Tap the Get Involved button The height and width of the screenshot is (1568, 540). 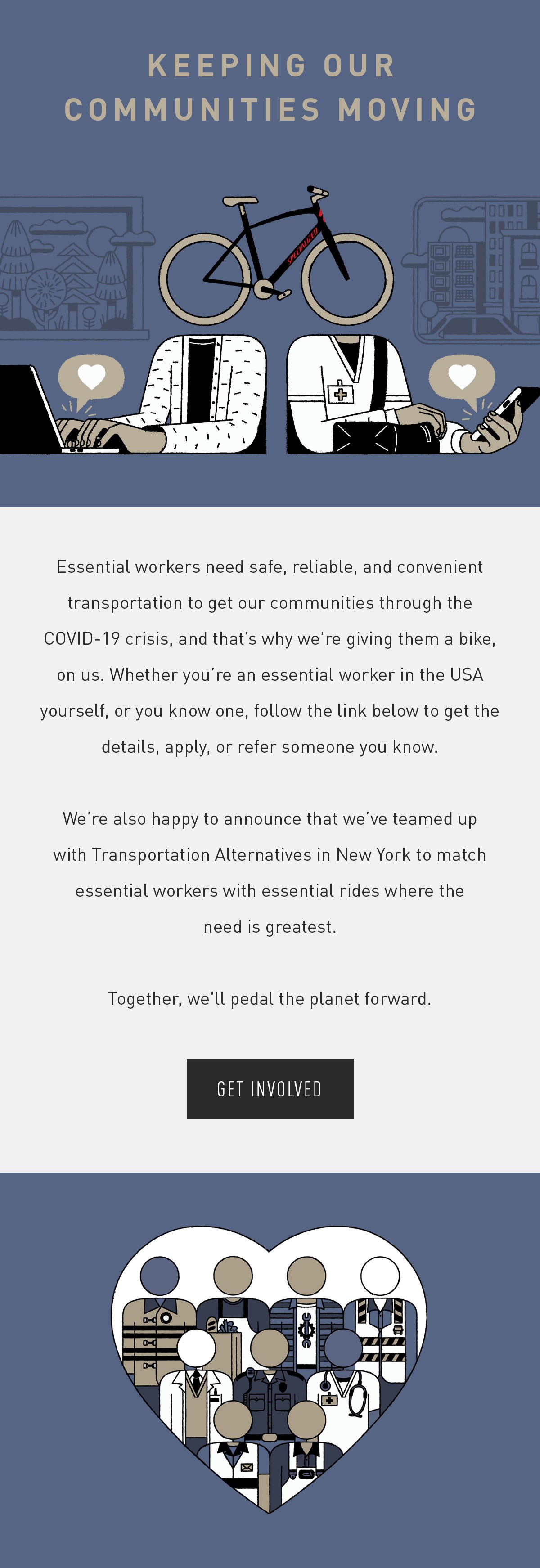pyautogui.click(x=270, y=1088)
